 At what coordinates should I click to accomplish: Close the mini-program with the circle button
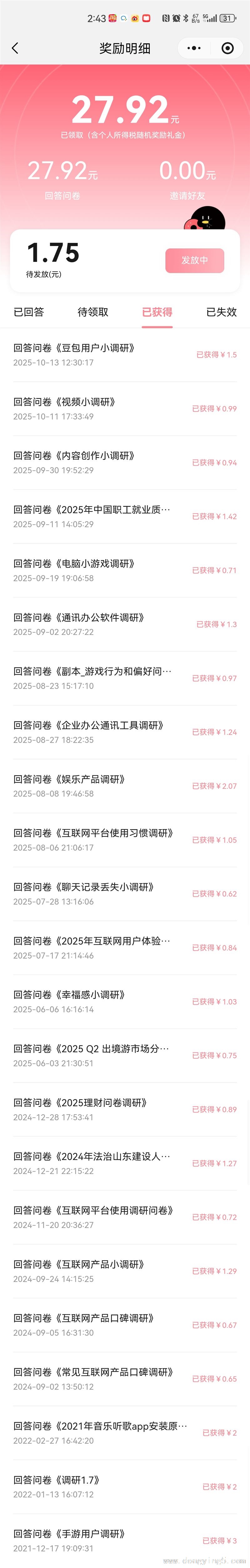[x=227, y=48]
